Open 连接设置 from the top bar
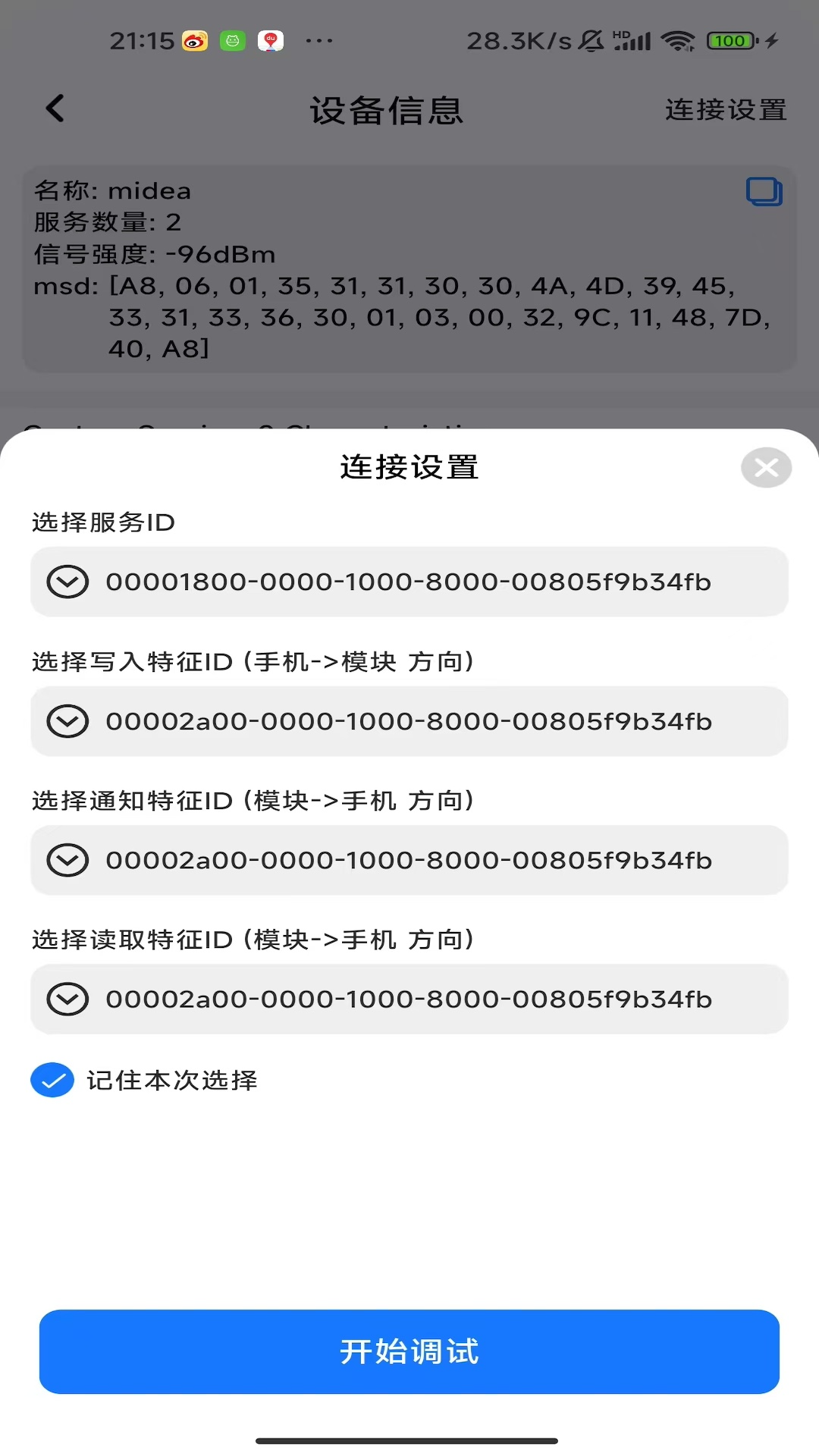Image resolution: width=819 pixels, height=1456 pixels. (x=724, y=111)
